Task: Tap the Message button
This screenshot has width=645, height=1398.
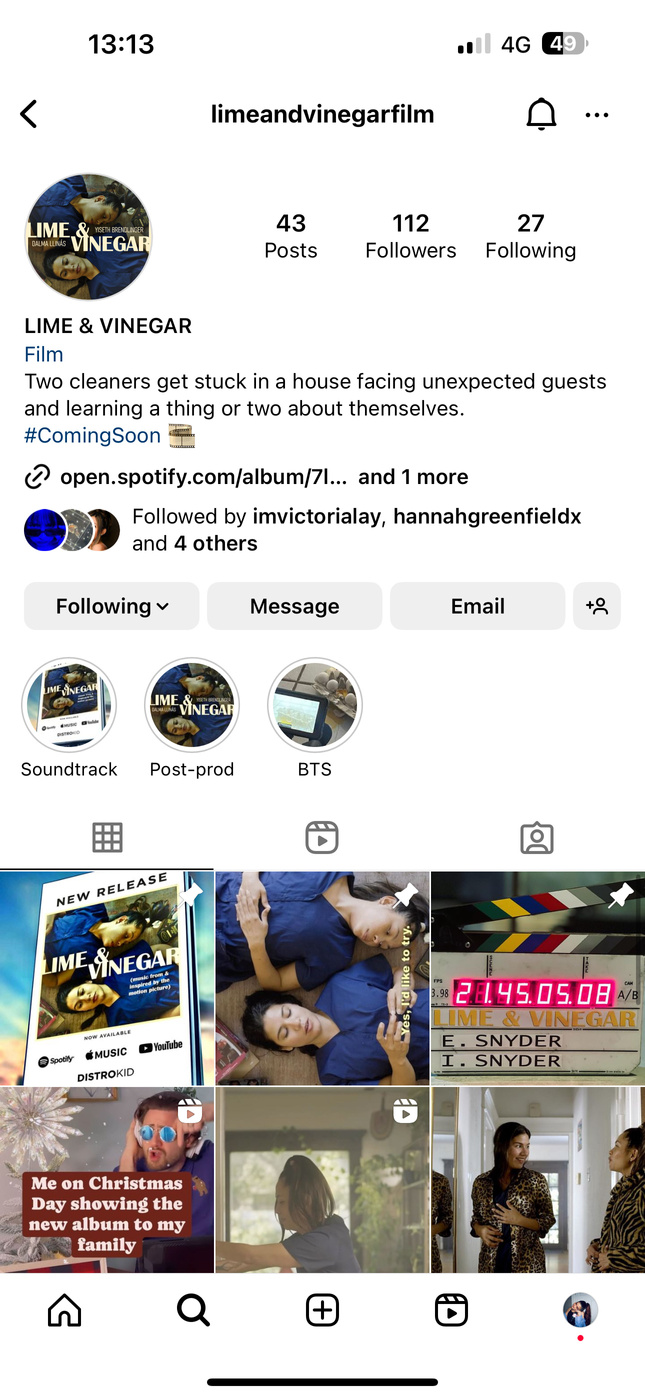Action: tap(294, 606)
